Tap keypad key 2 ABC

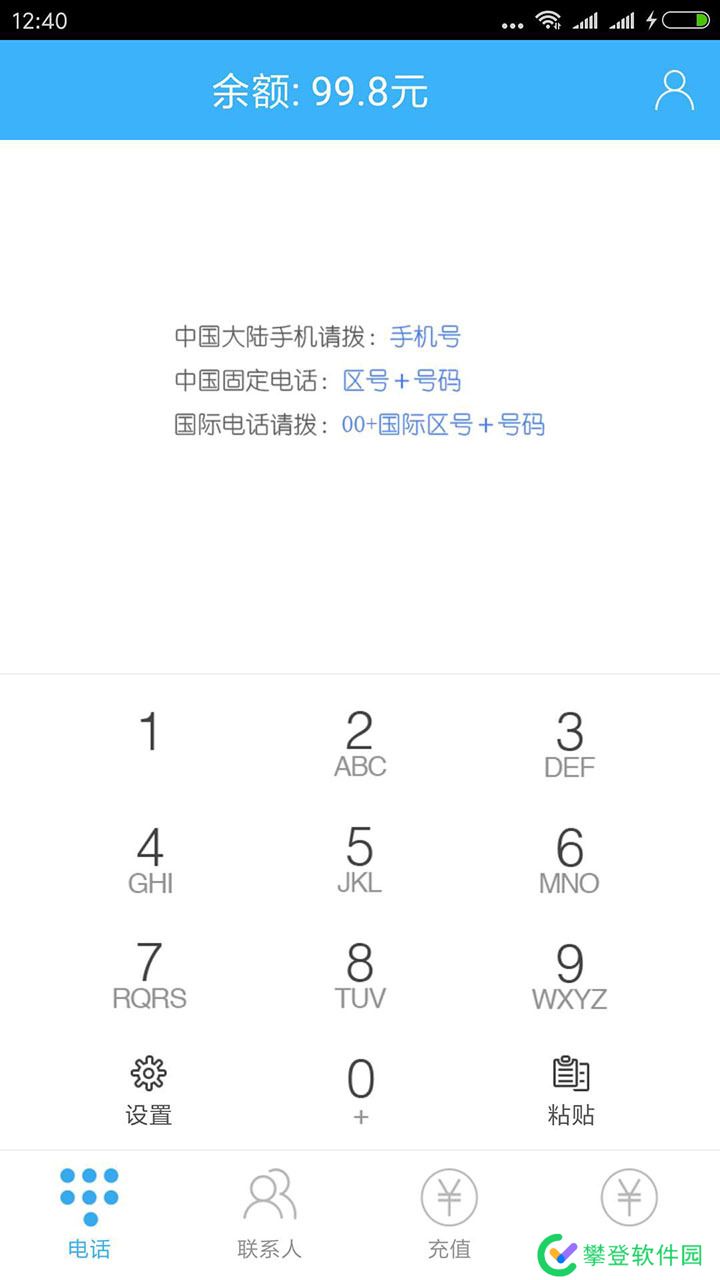[x=360, y=744]
